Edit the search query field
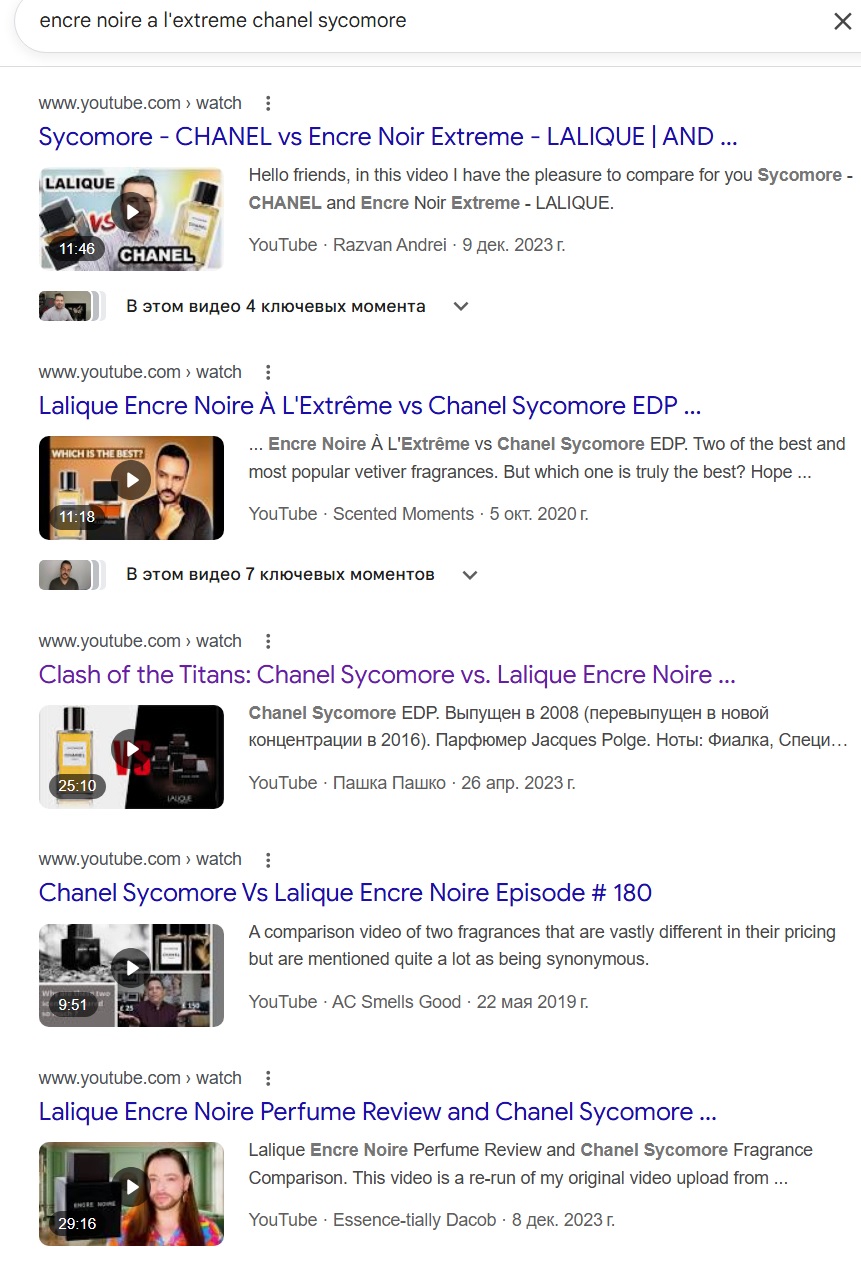Screen dimensions: 861x1265 pos(400,21)
